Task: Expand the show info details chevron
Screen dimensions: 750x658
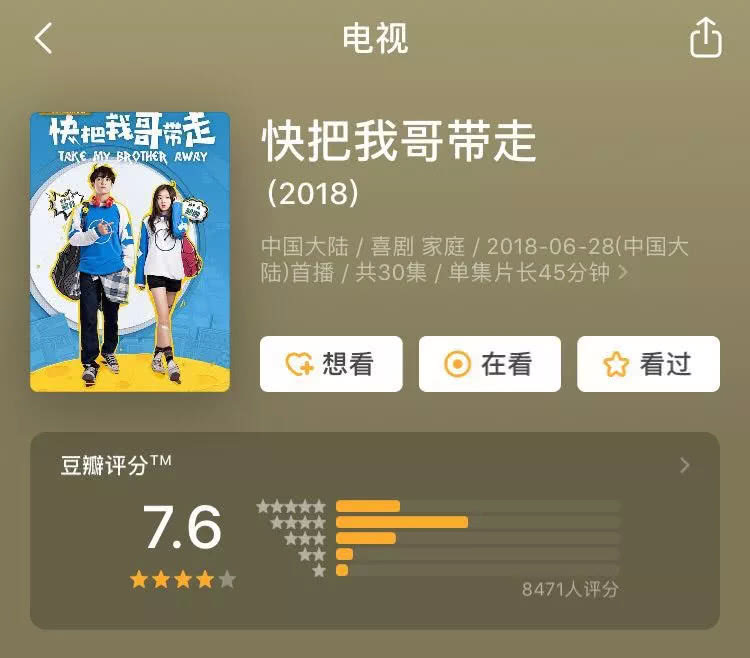Action: click(x=625, y=272)
